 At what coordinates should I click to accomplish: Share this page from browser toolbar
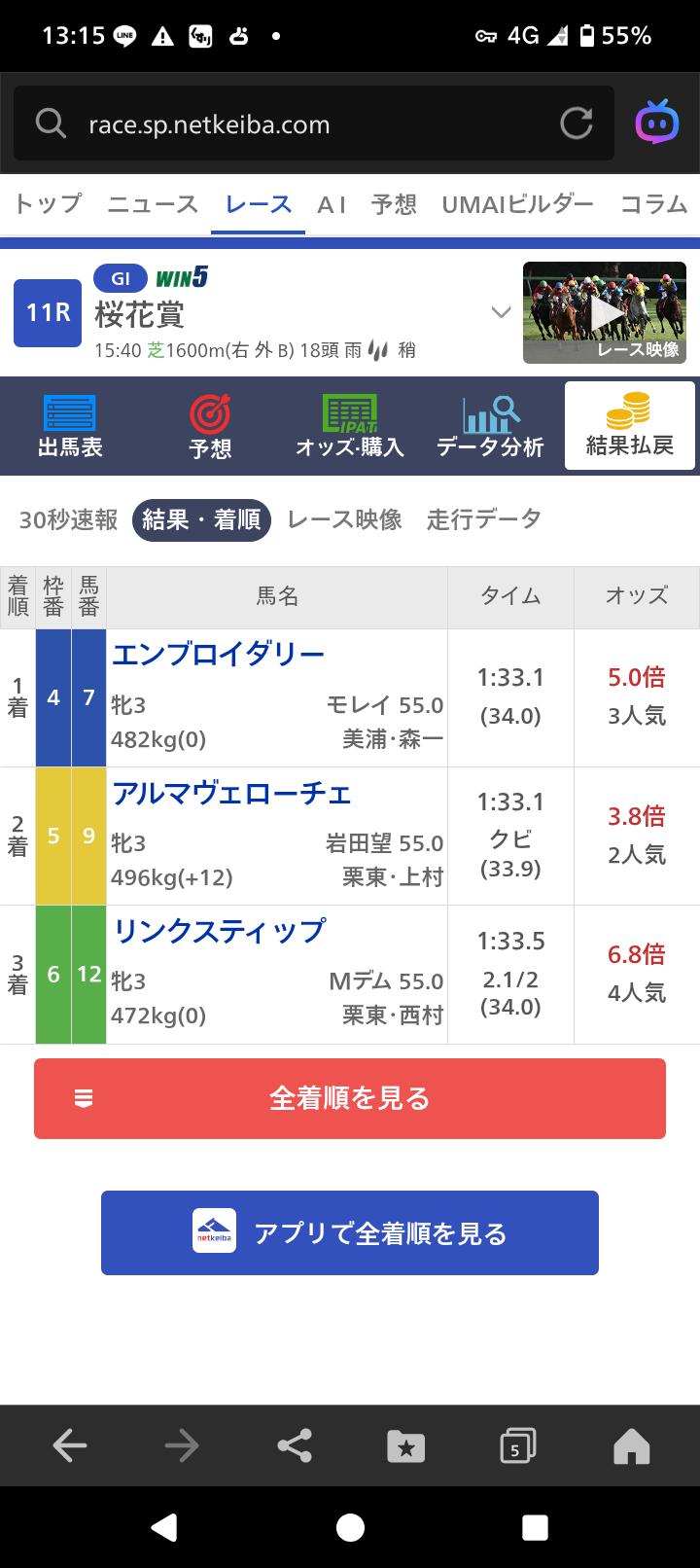295,1445
